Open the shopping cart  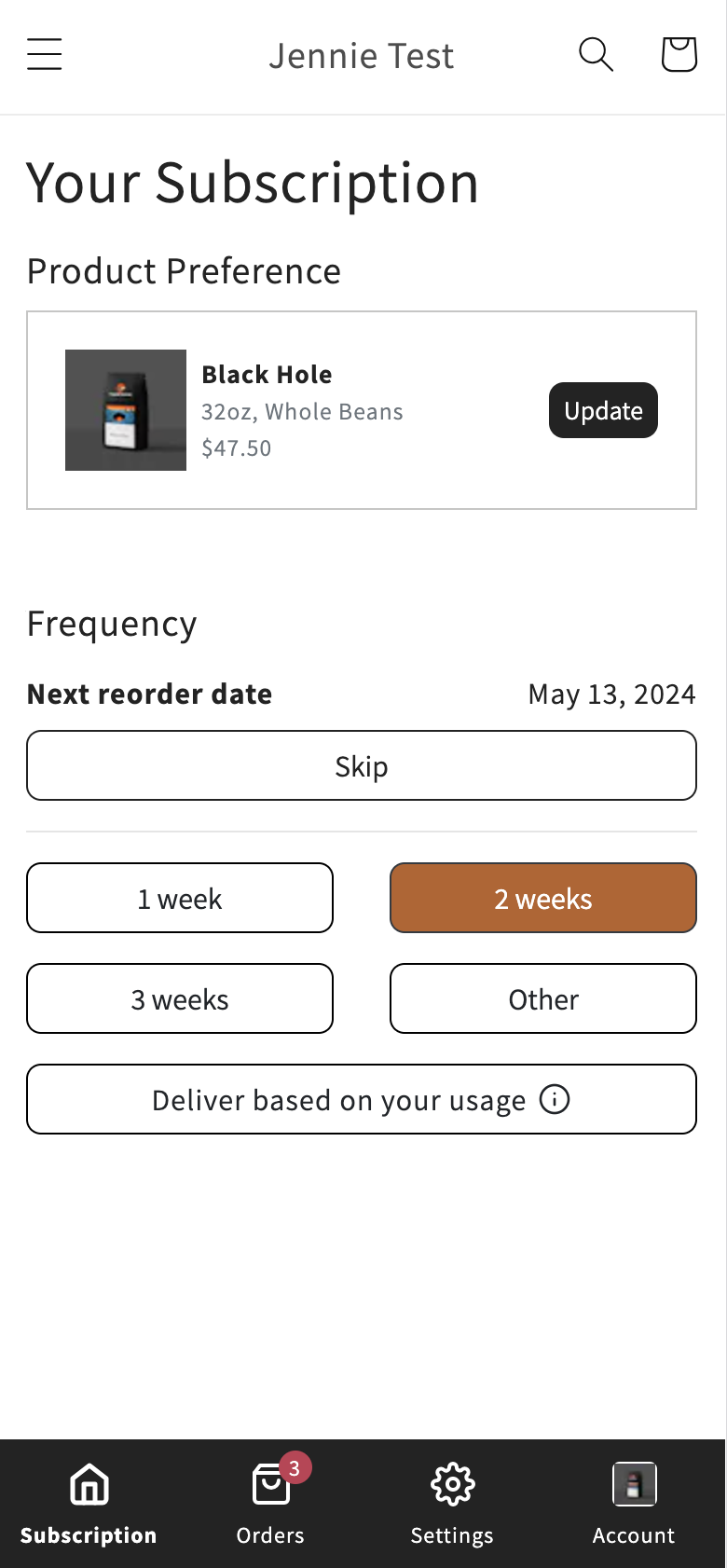[x=679, y=54]
